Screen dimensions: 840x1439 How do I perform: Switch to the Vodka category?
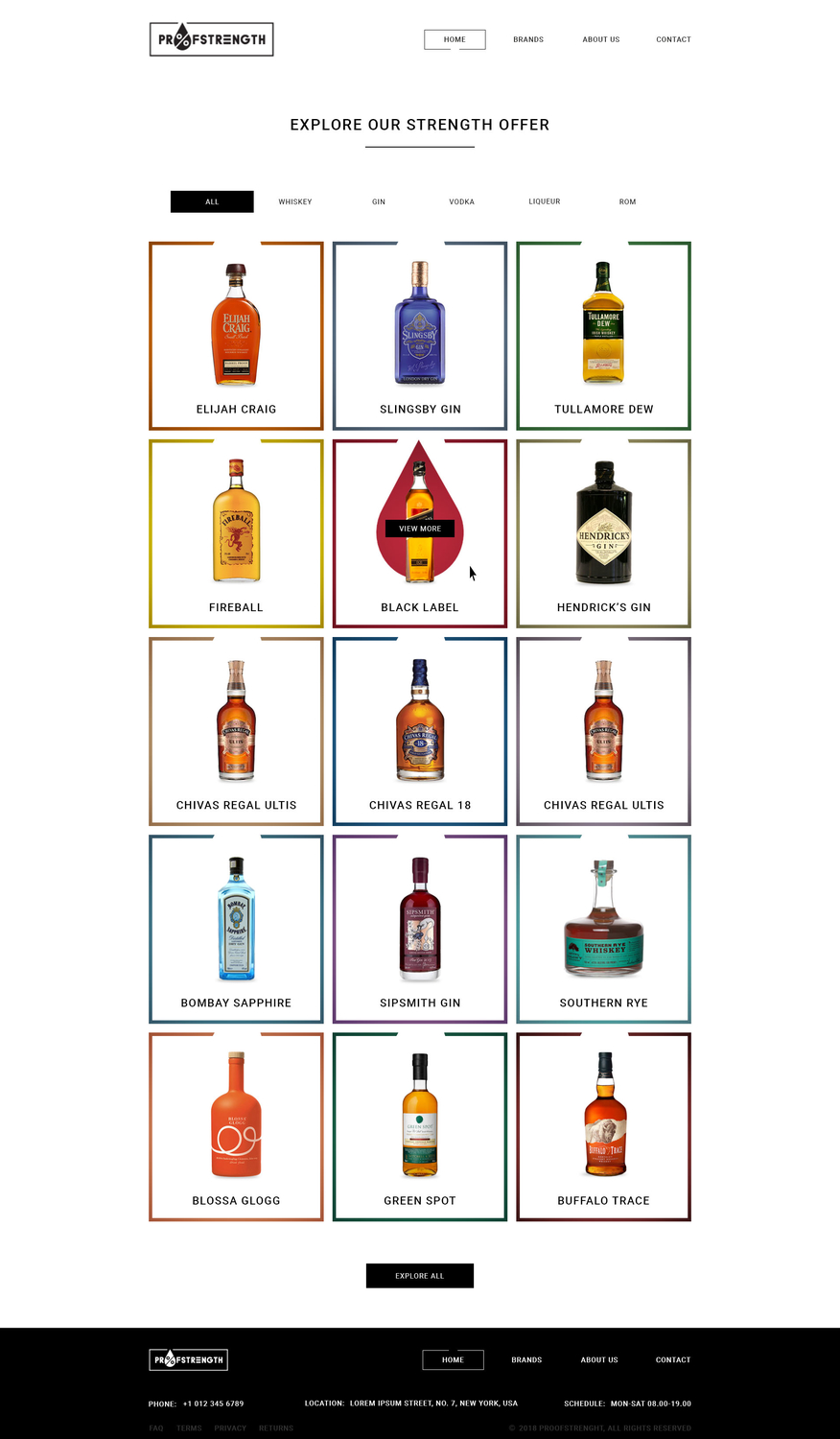coord(461,201)
